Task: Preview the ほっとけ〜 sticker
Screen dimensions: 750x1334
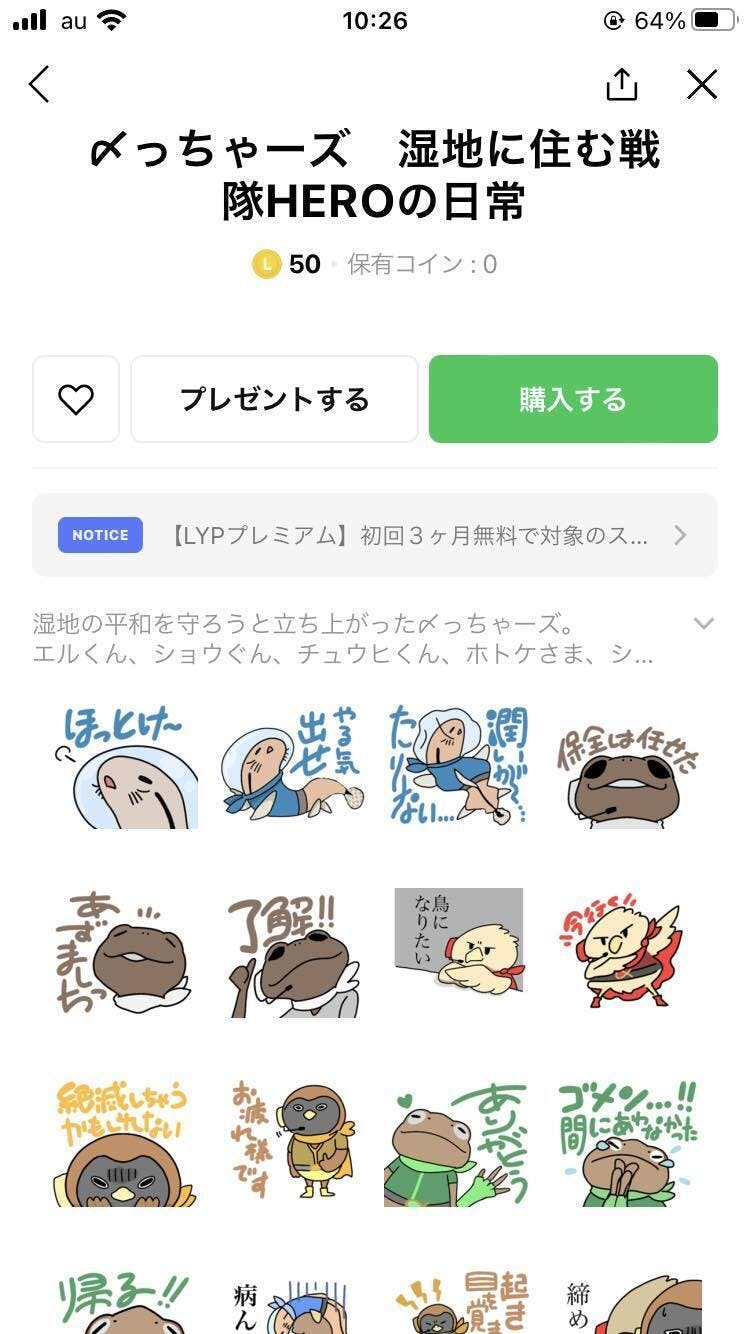Action: [125, 767]
